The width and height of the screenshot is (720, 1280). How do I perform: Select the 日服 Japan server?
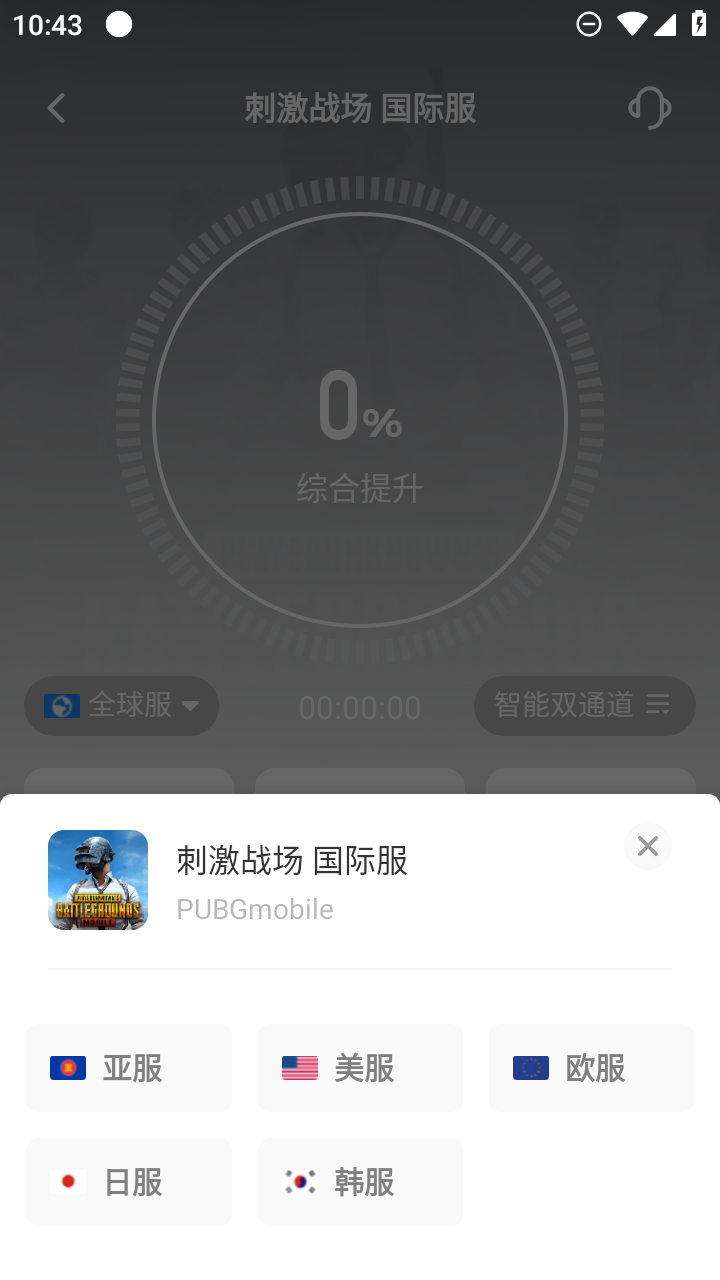pos(129,1182)
